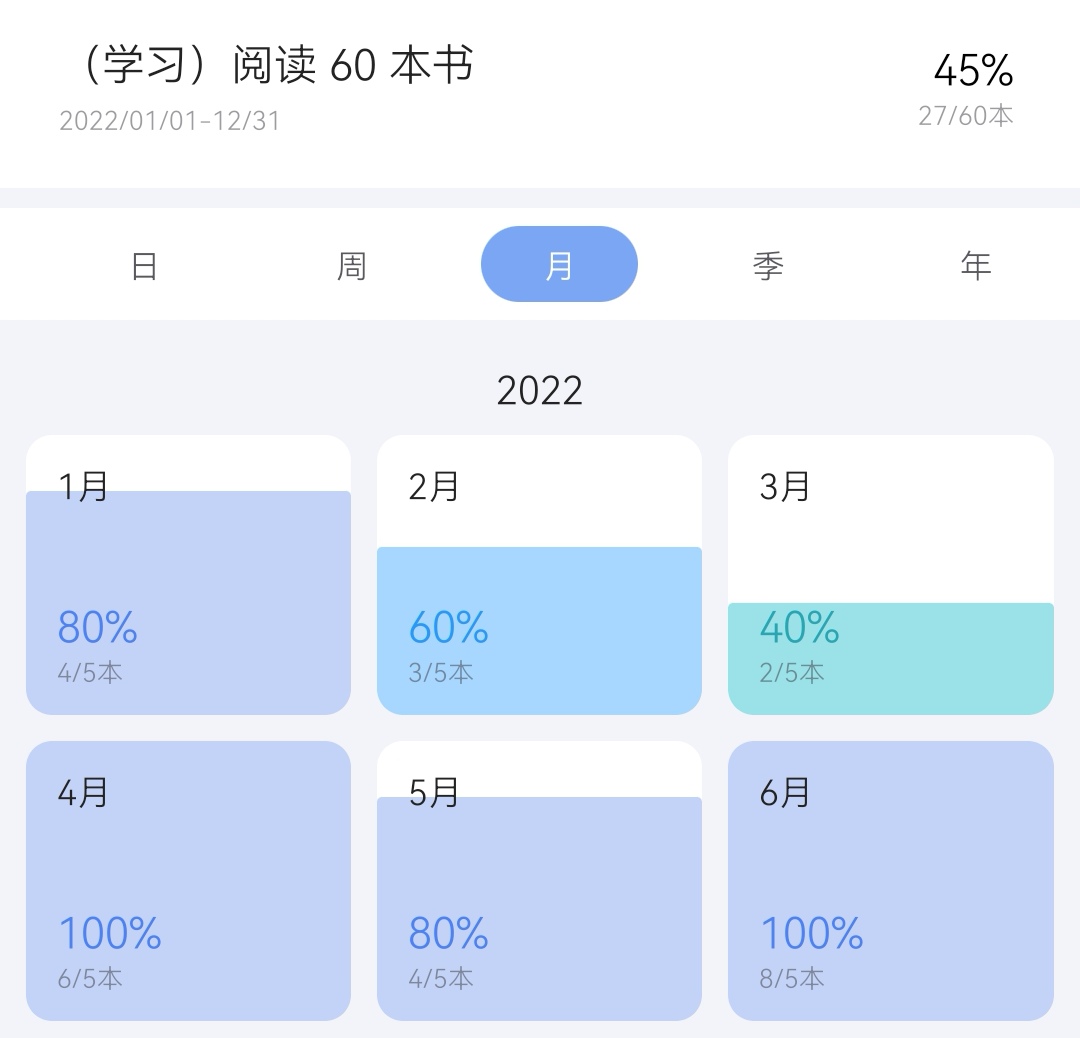Open the 6月 card with 8/5本
Image resolution: width=1080 pixels, height=1038 pixels.
tap(890, 880)
